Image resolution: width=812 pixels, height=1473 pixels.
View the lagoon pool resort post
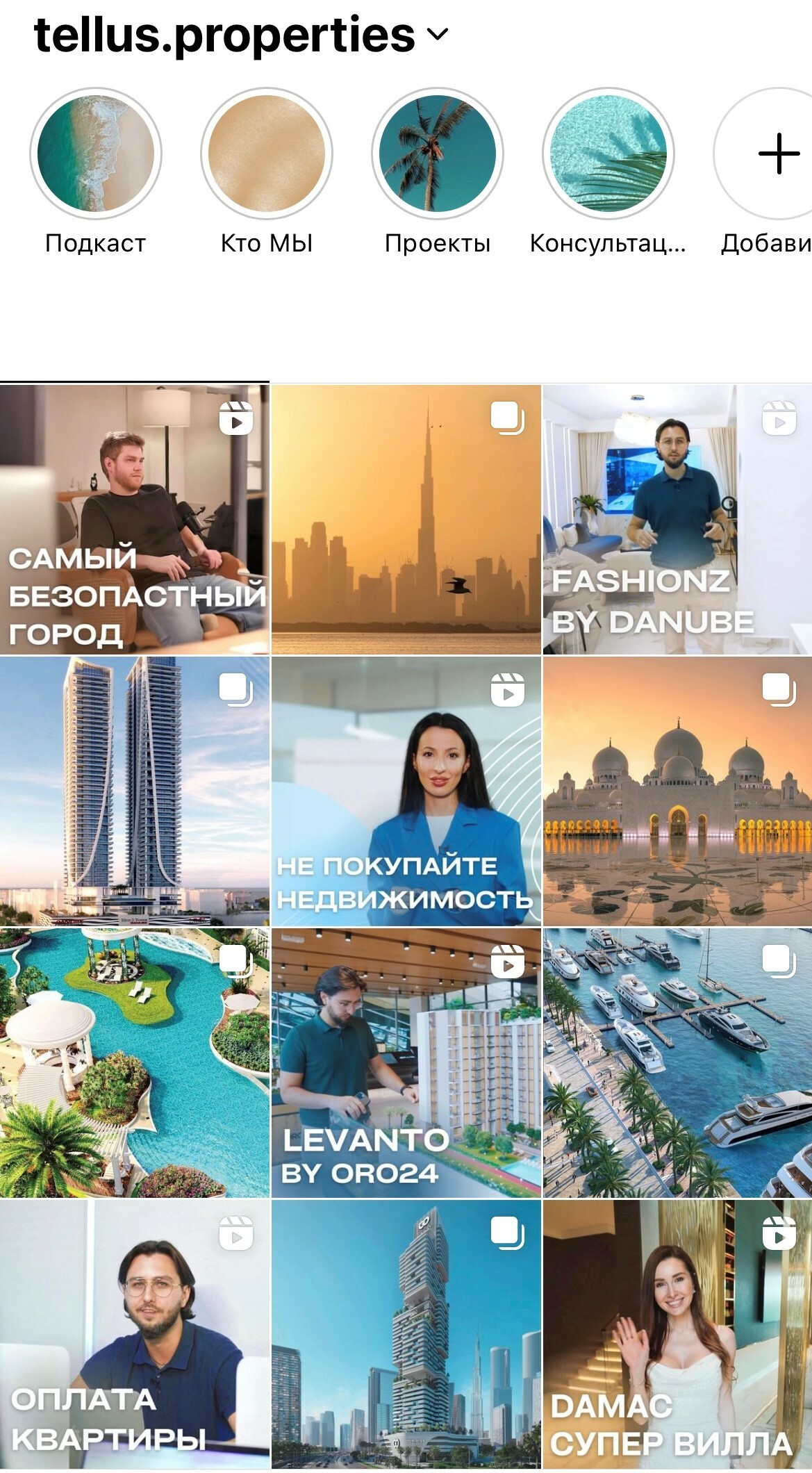[134, 1062]
